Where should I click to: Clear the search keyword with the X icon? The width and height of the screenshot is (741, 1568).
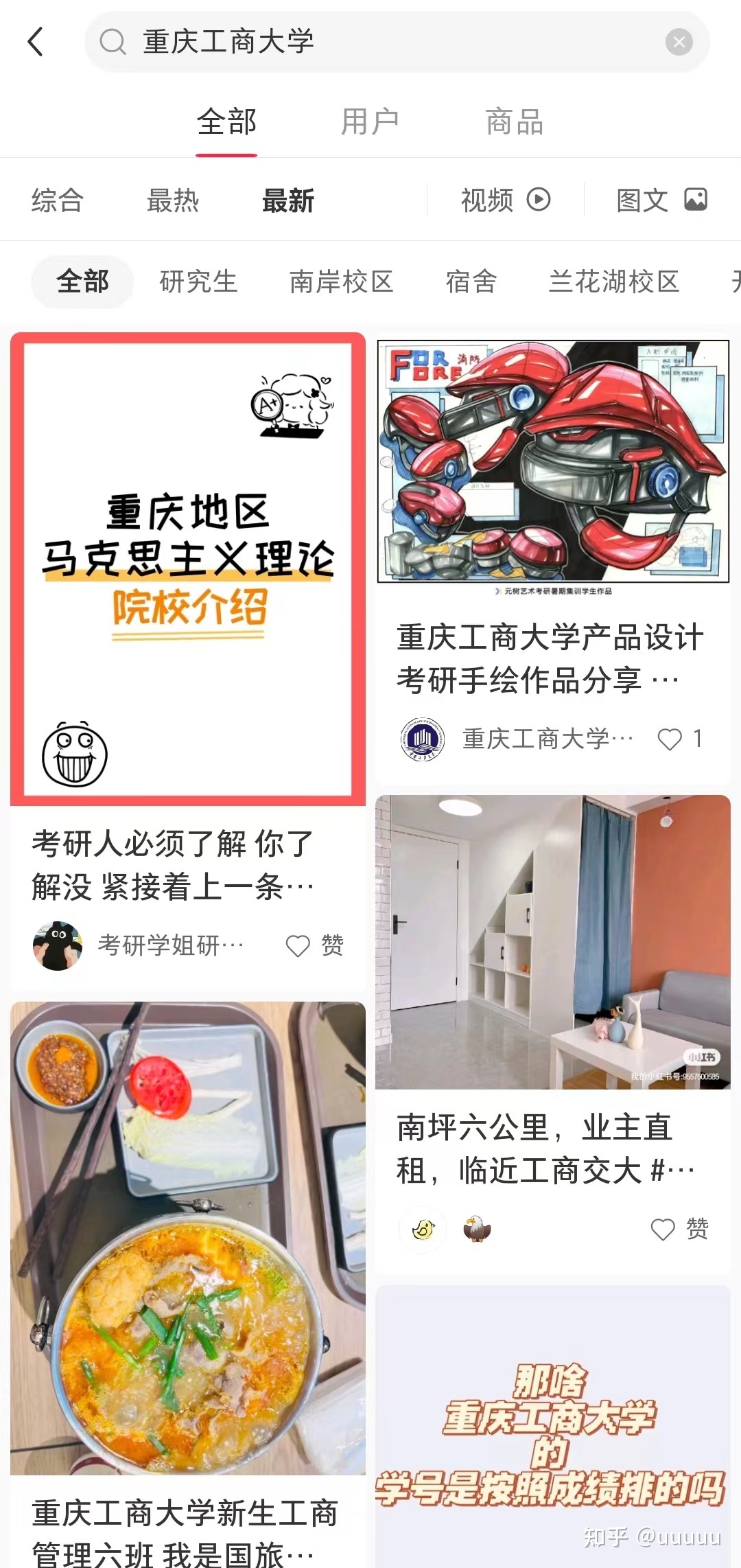(679, 42)
